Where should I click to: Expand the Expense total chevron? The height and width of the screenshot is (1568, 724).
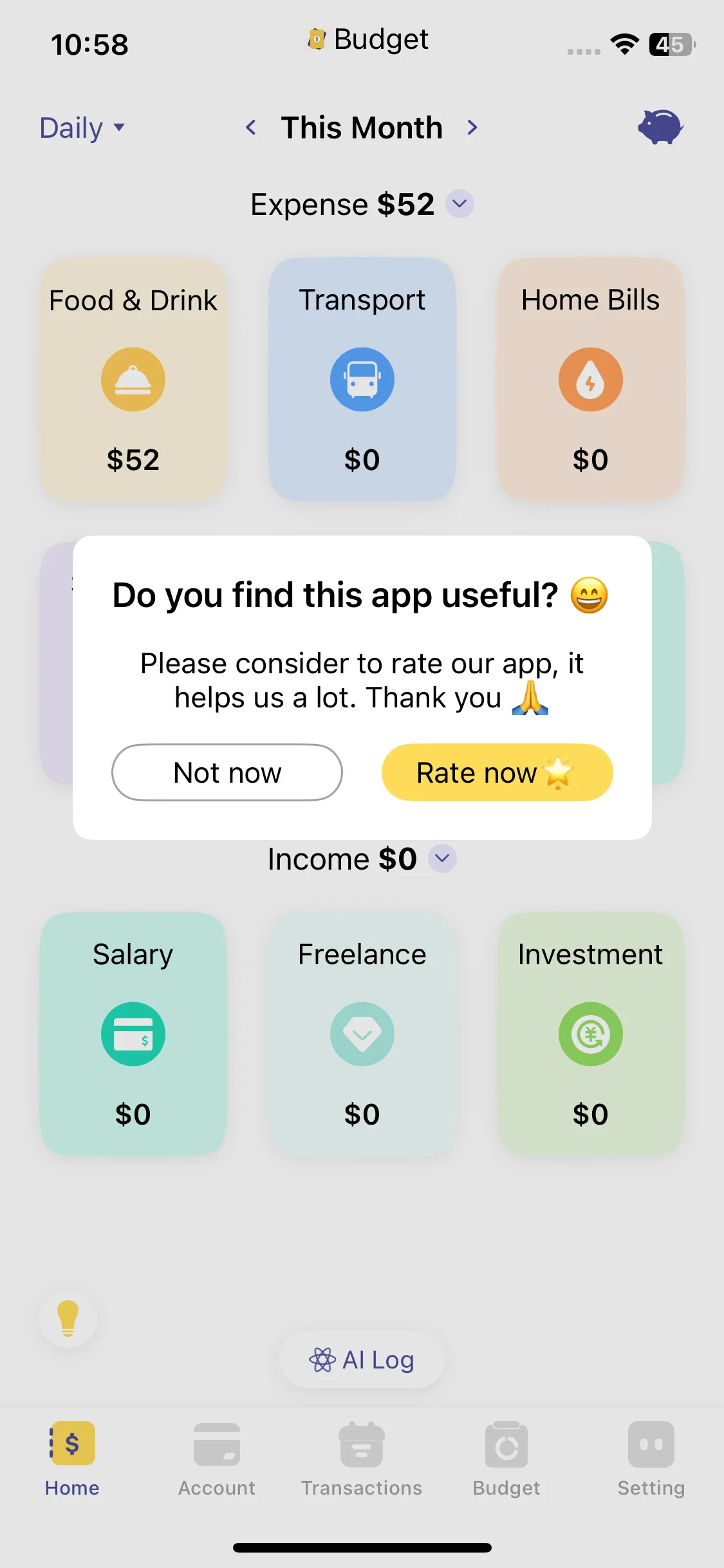pyautogui.click(x=459, y=204)
